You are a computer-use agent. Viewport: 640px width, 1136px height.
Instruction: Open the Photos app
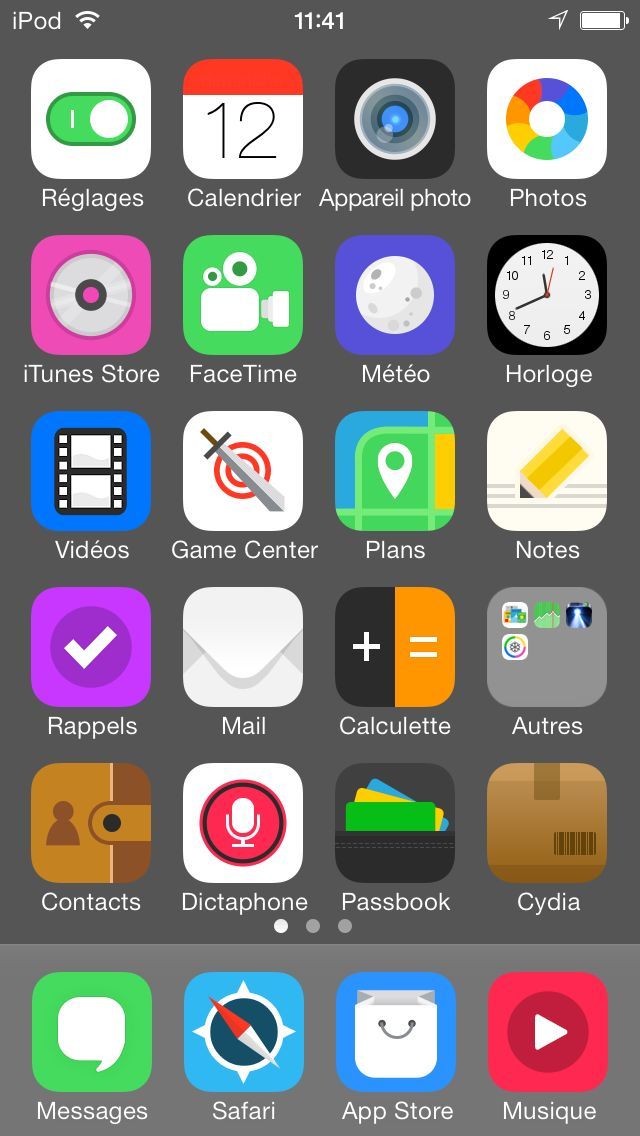(x=547, y=119)
